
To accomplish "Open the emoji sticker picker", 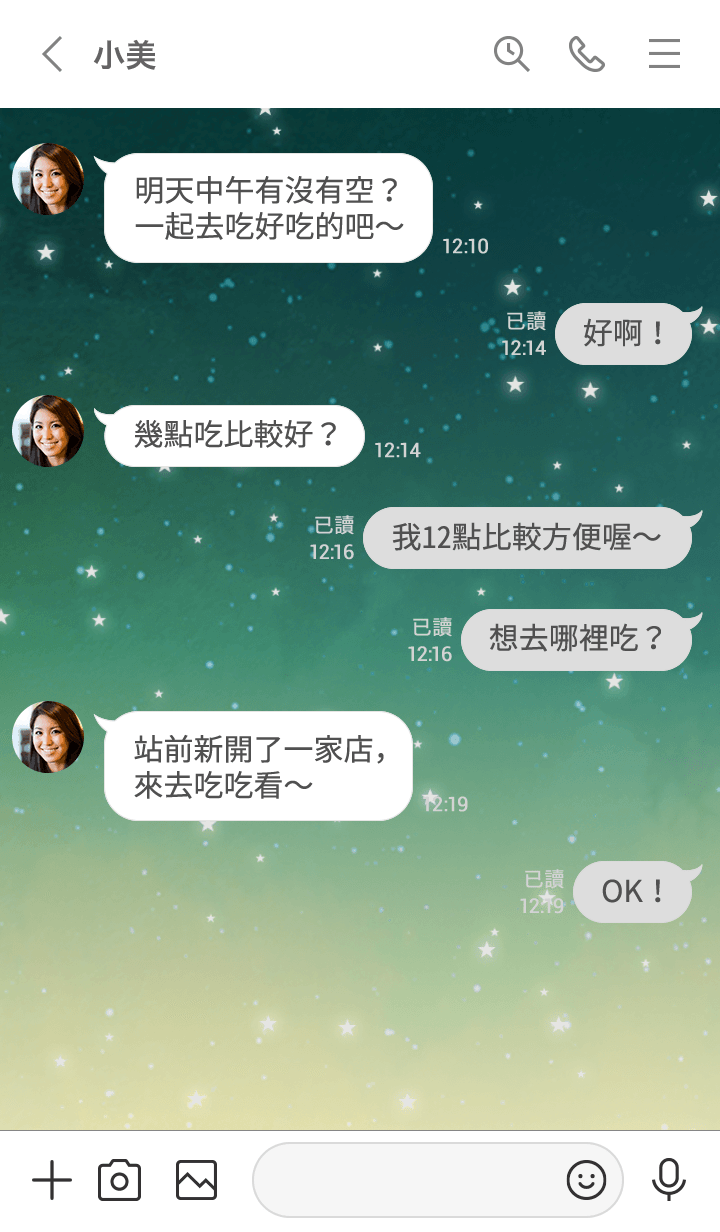I will tap(586, 1181).
